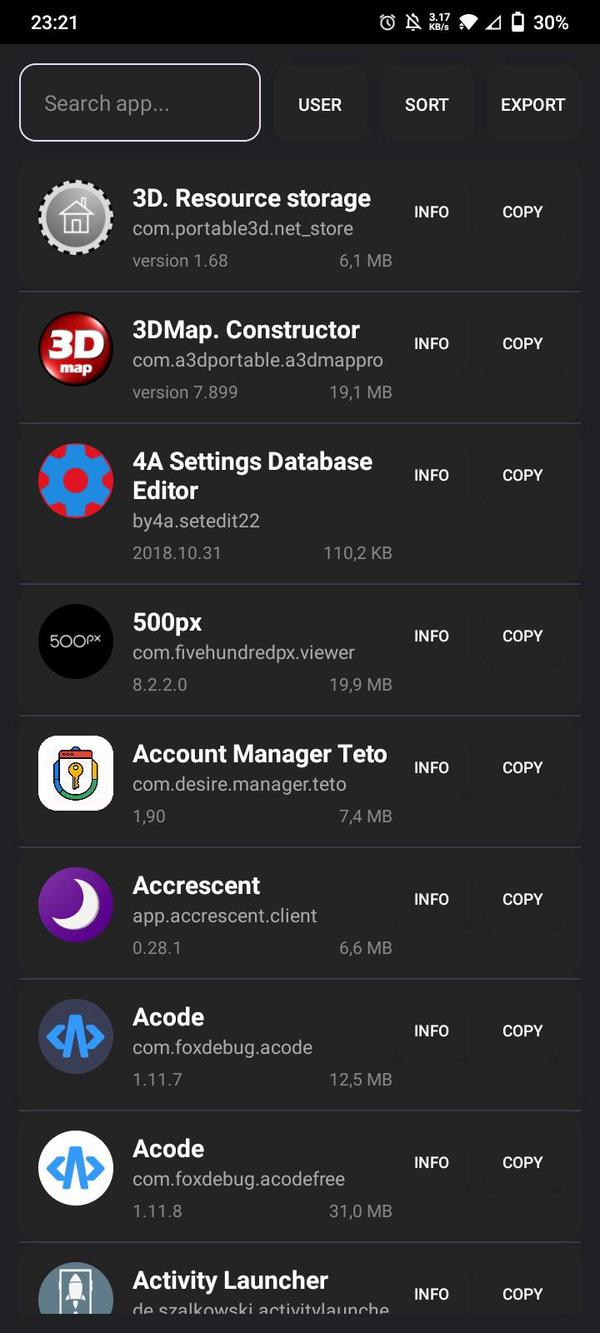The height and width of the screenshot is (1333, 600).
Task: Show INFO for 3D. Resource storage
Action: click(432, 212)
